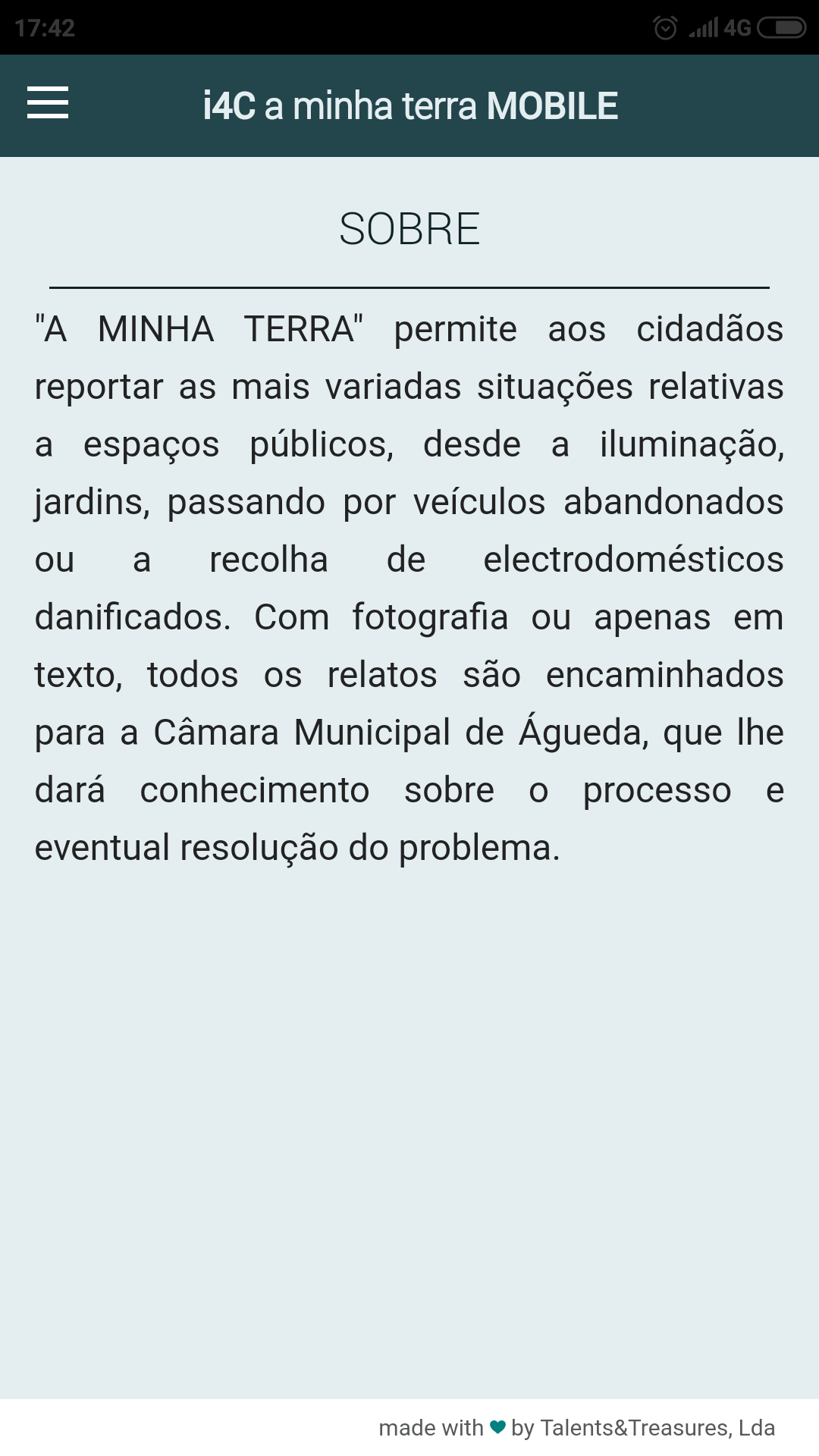Open the hamburger navigation menu

point(48,103)
